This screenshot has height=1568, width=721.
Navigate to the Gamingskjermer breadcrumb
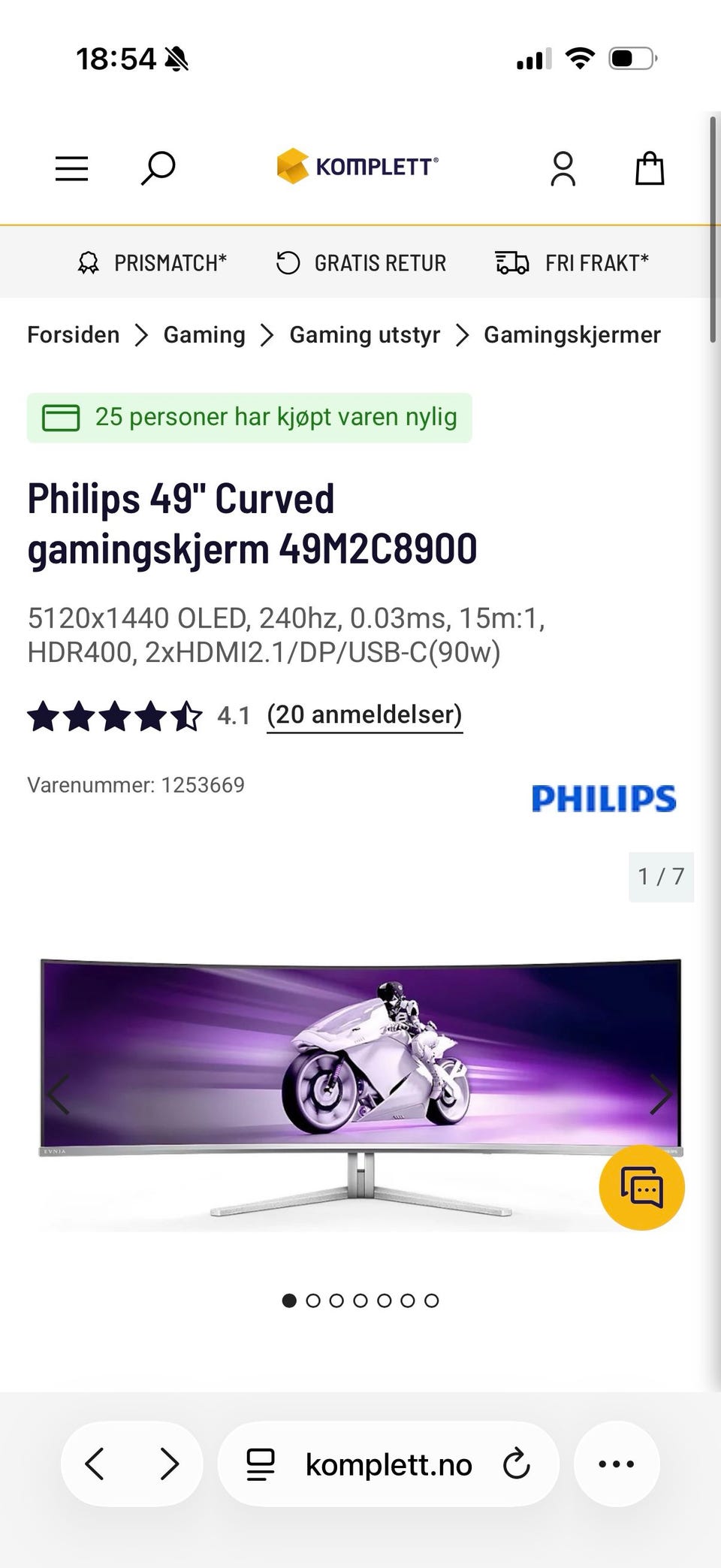(x=572, y=335)
